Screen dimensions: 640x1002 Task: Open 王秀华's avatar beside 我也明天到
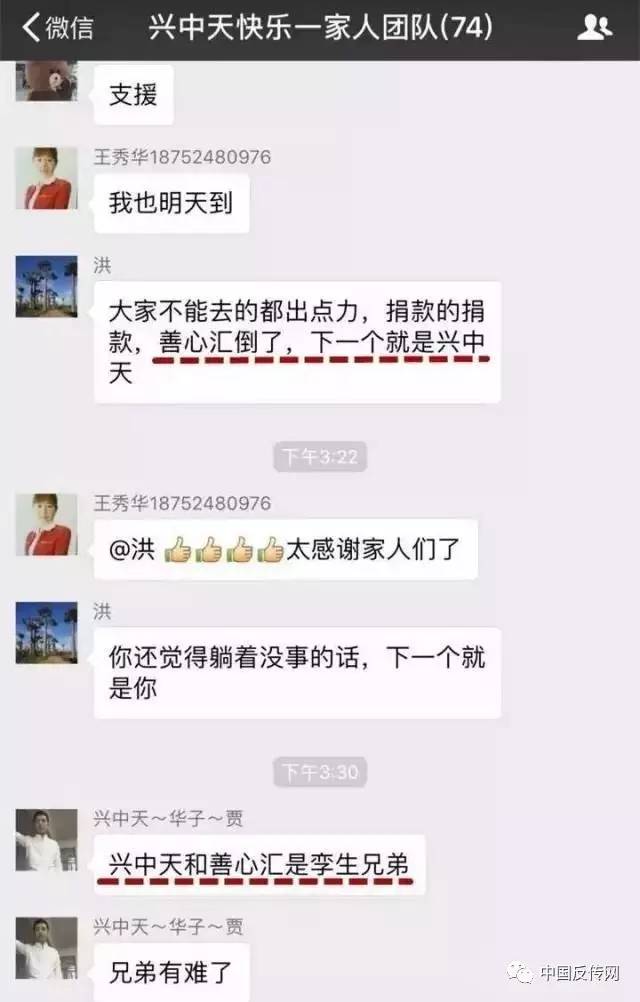46,178
